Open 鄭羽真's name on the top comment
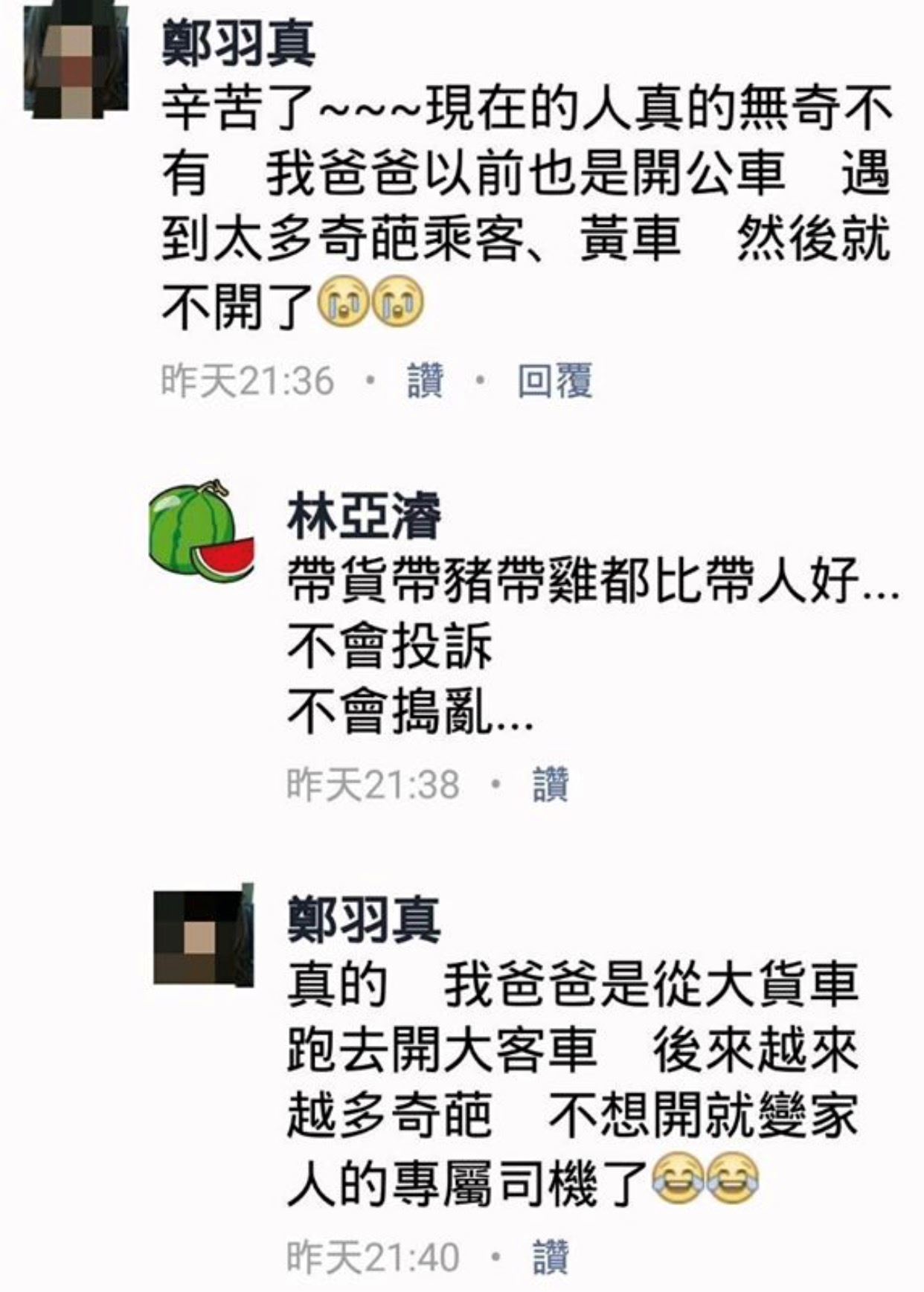The image size is (924, 1292). 238,45
